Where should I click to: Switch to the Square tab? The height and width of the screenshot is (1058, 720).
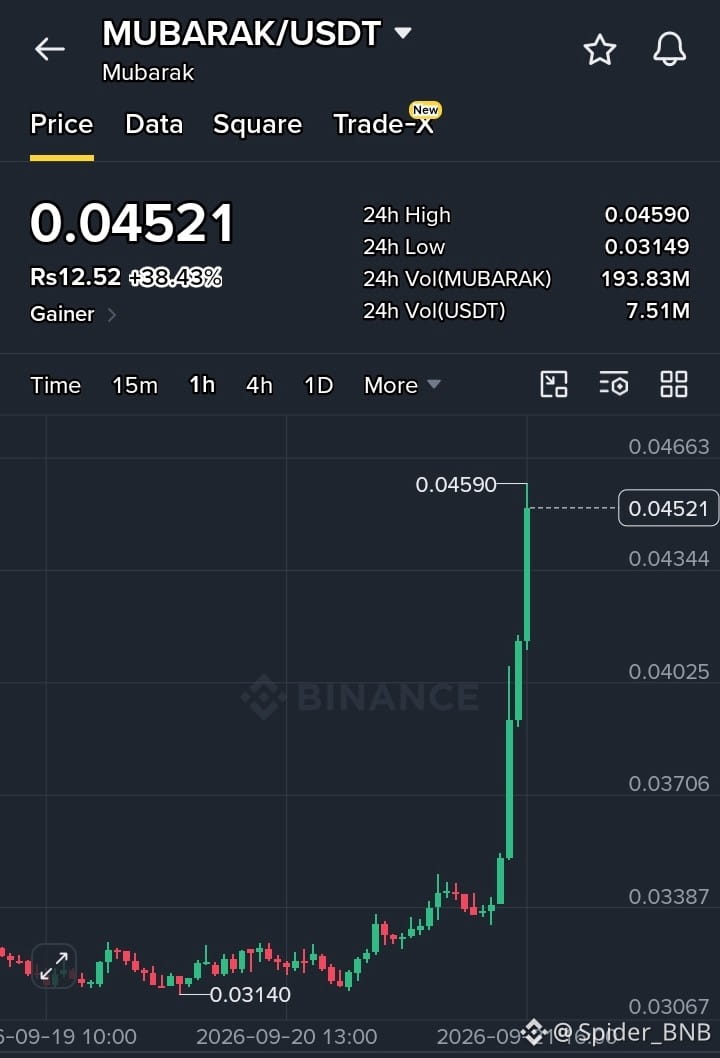click(x=257, y=124)
